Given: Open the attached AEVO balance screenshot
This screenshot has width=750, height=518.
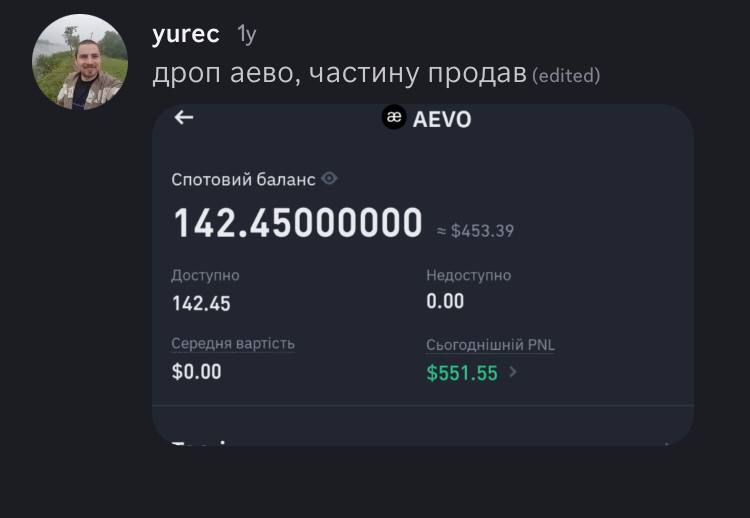Looking at the screenshot, I should tap(422, 275).
